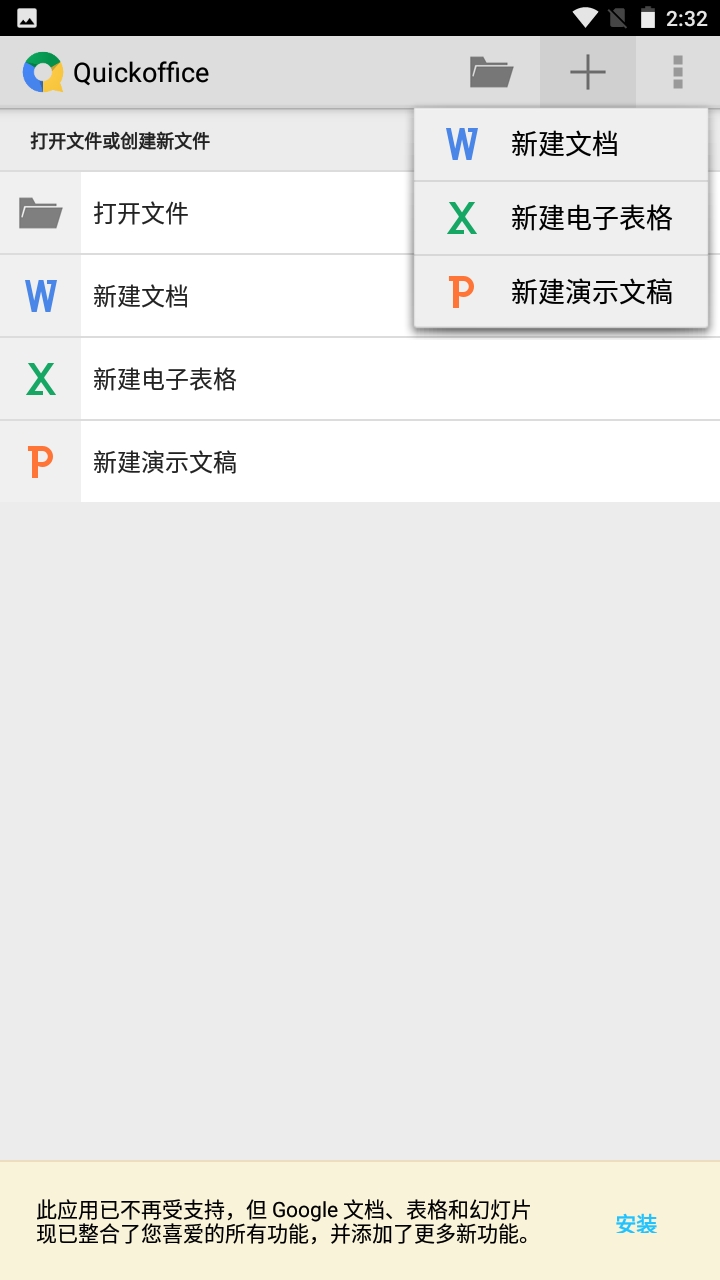Viewport: 720px width, 1280px height.
Task: Tap the plus icon to create new file
Action: point(587,71)
